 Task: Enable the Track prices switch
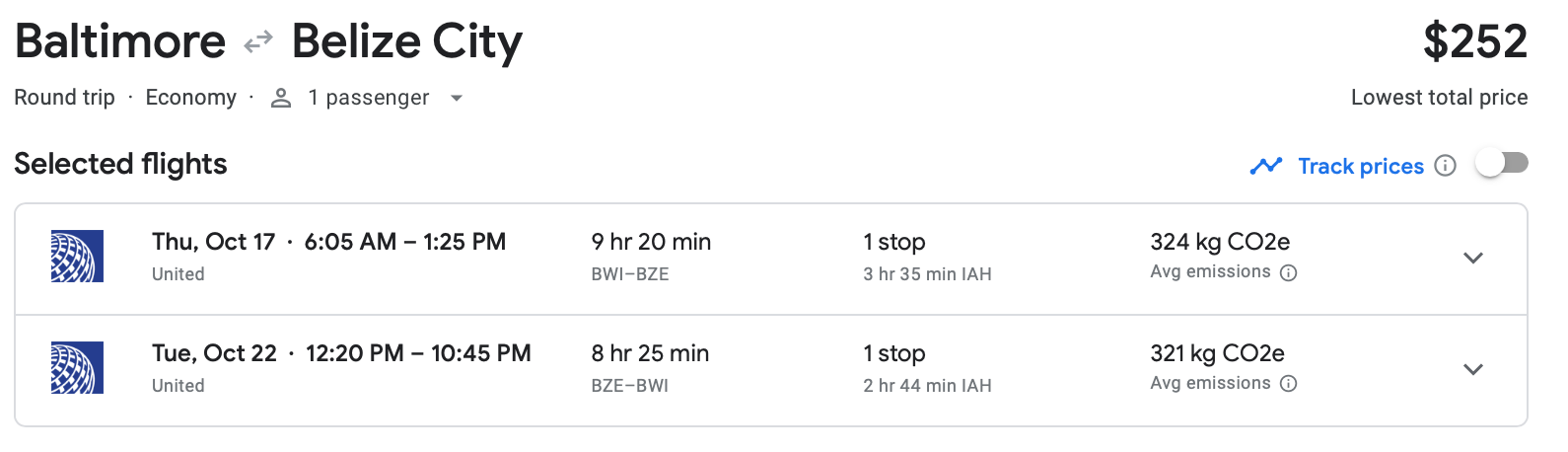[1501, 164]
